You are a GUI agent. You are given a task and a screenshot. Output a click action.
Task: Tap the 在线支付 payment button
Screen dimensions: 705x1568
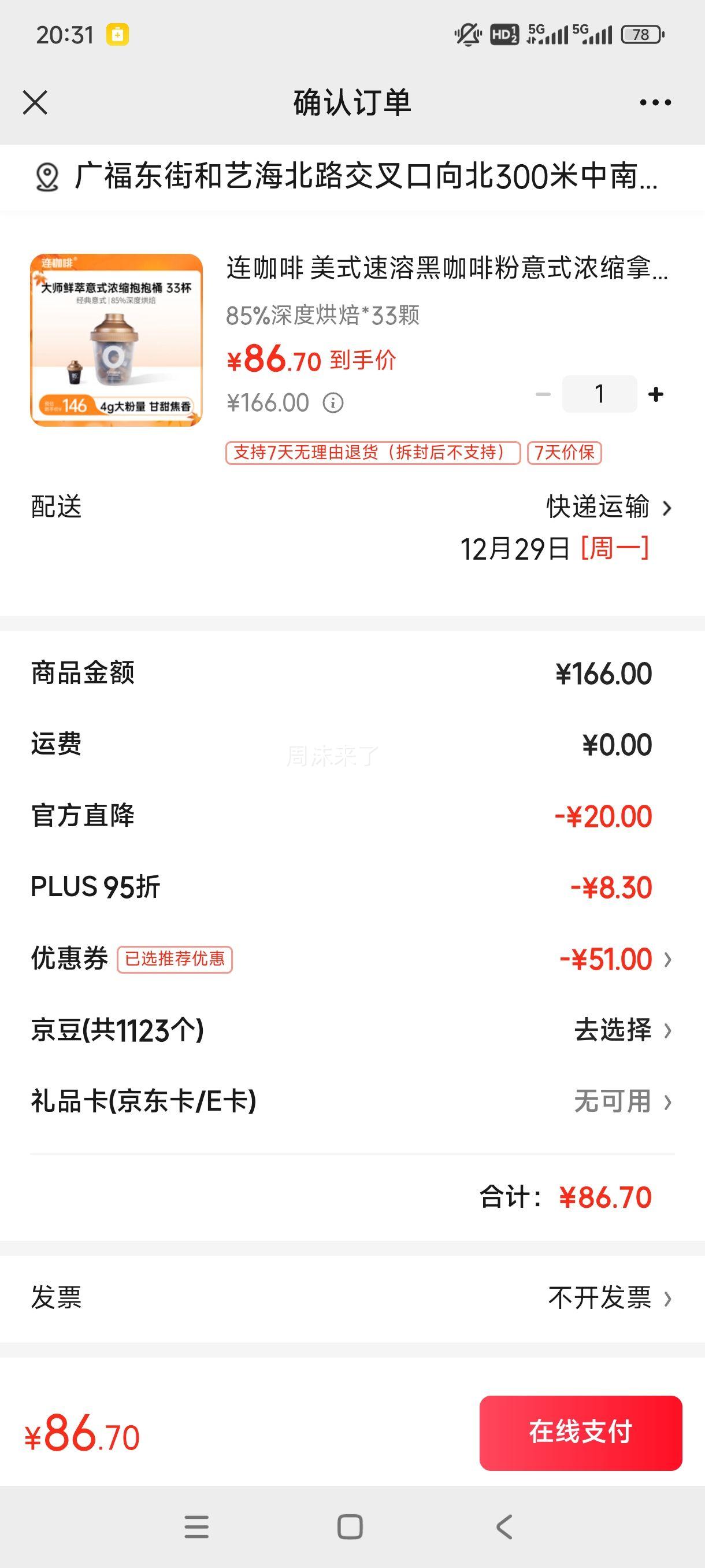coord(580,1432)
